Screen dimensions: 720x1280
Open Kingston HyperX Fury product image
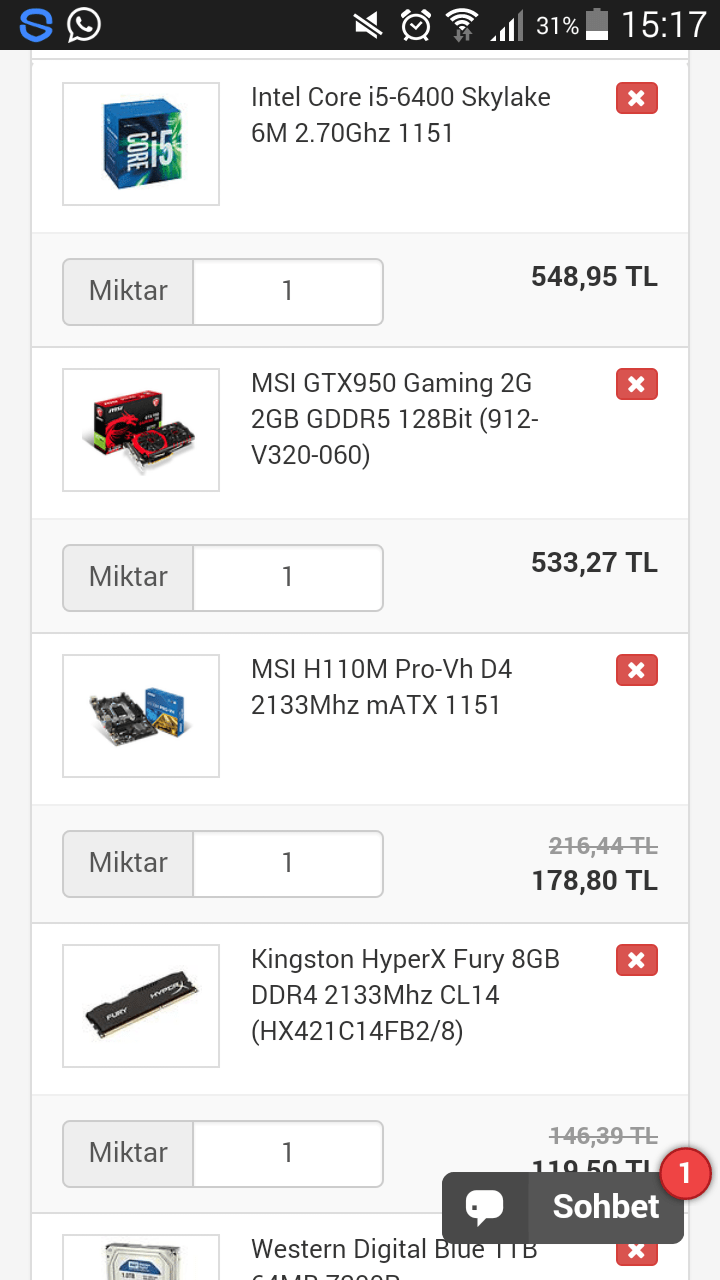[141, 1006]
